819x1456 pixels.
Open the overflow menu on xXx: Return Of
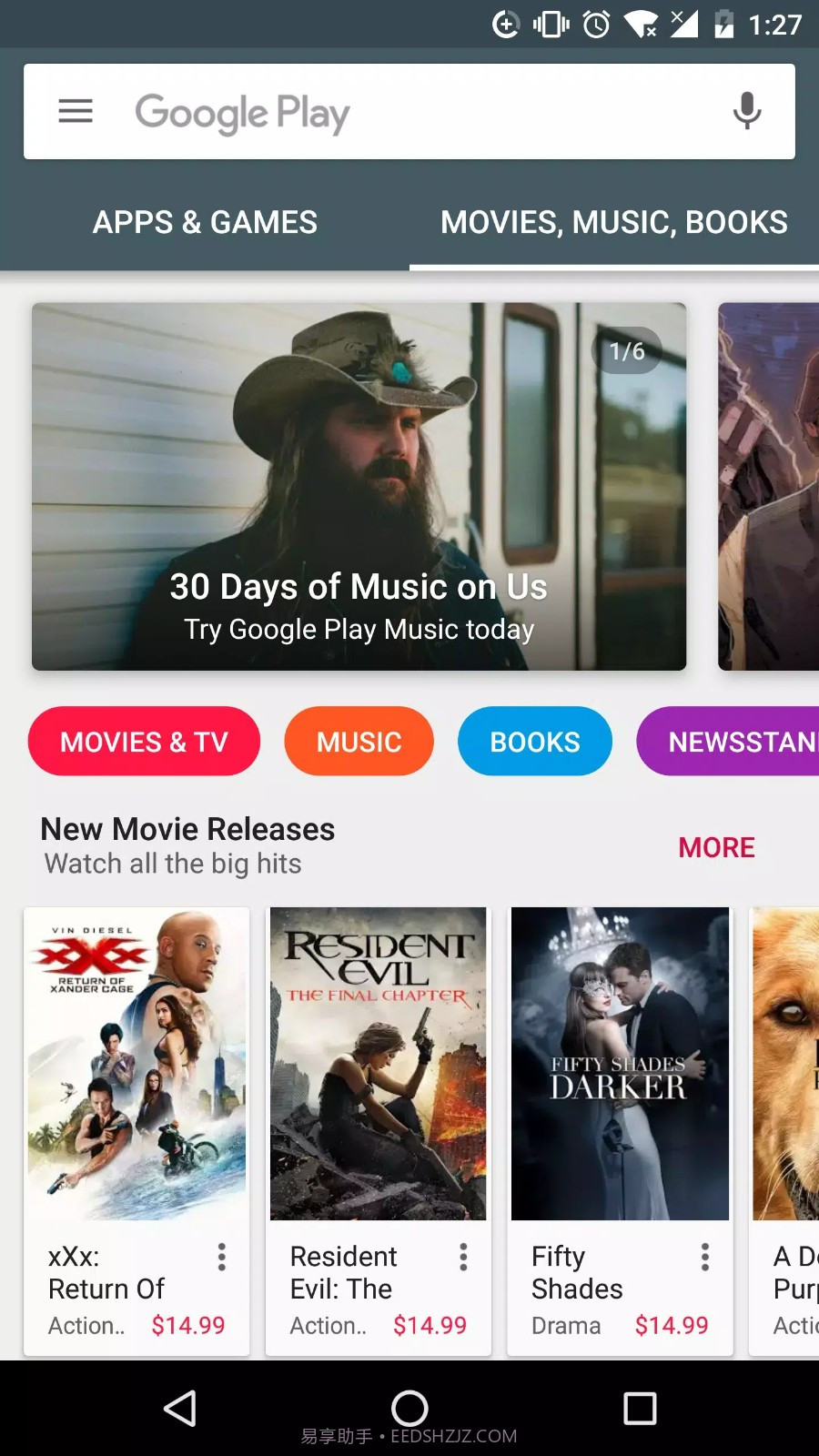tap(221, 1257)
